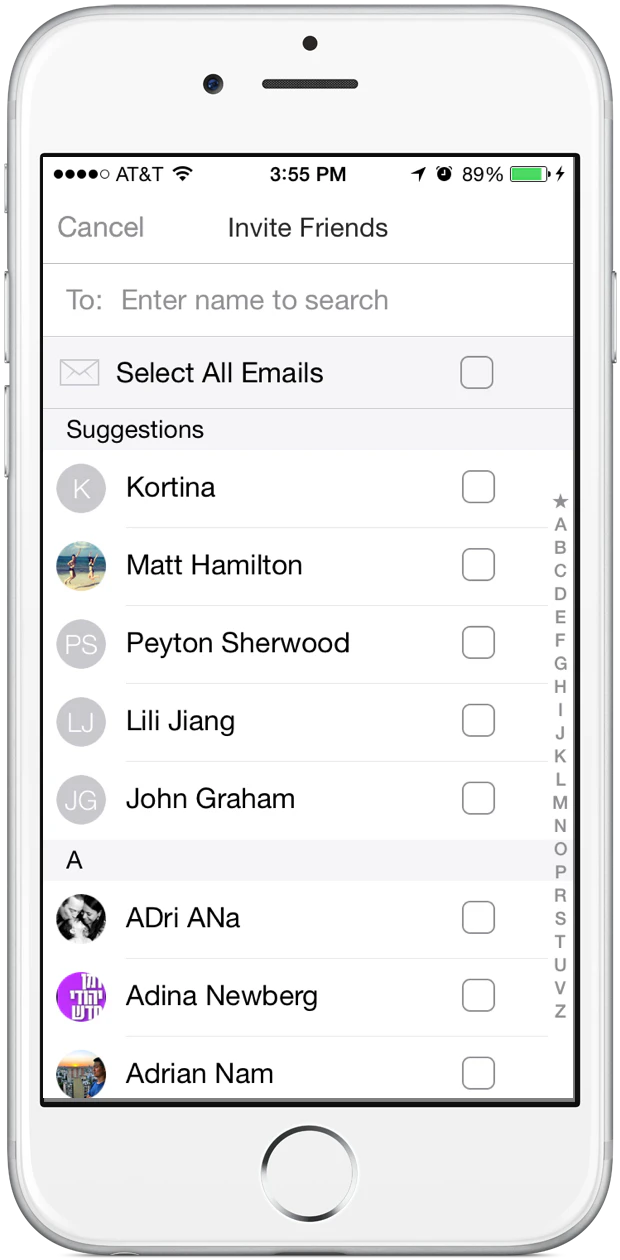Select ADri ANa's checkbox
The width and height of the screenshot is (620, 1260).
pos(478,917)
